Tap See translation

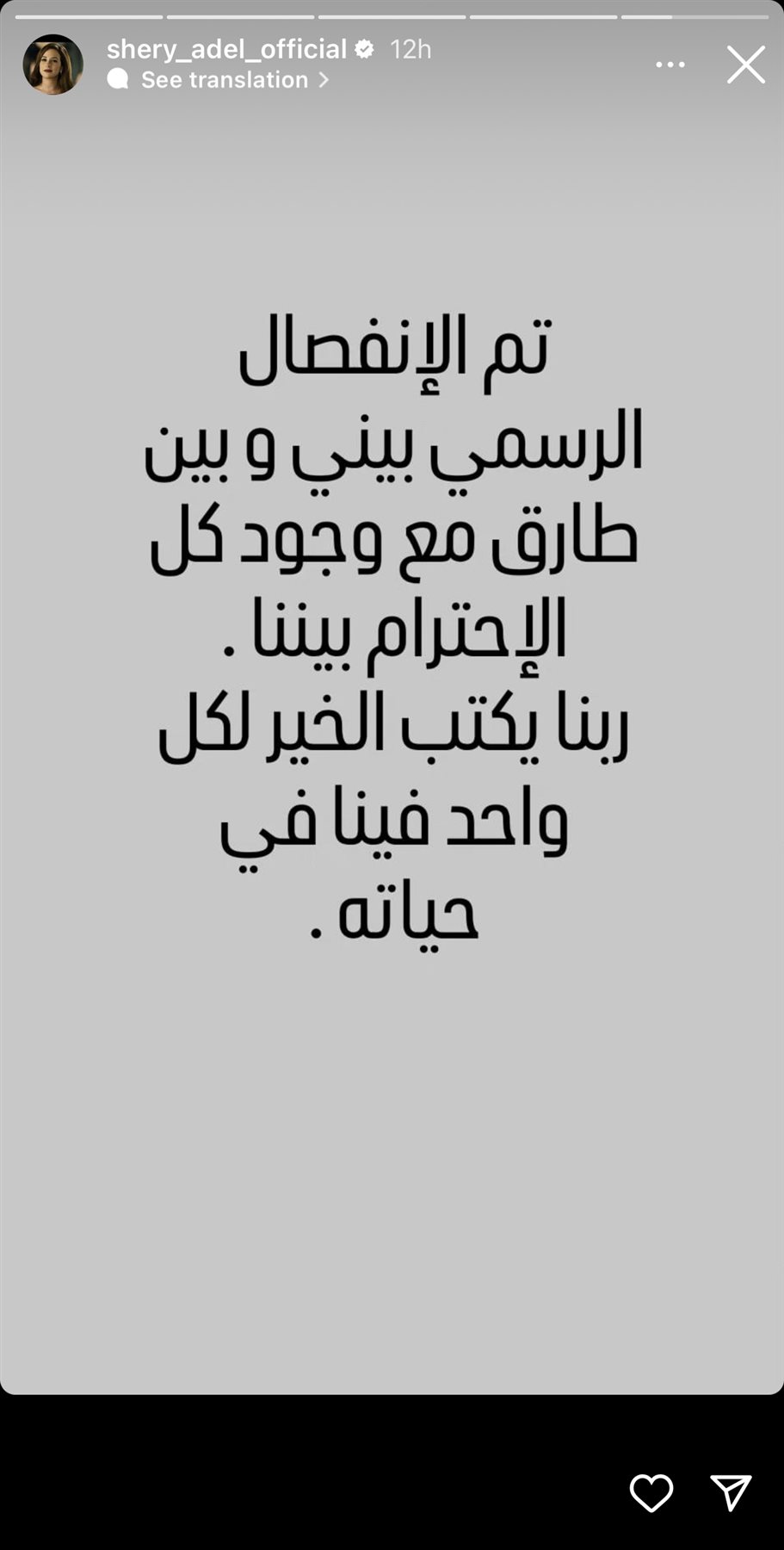pos(225,80)
